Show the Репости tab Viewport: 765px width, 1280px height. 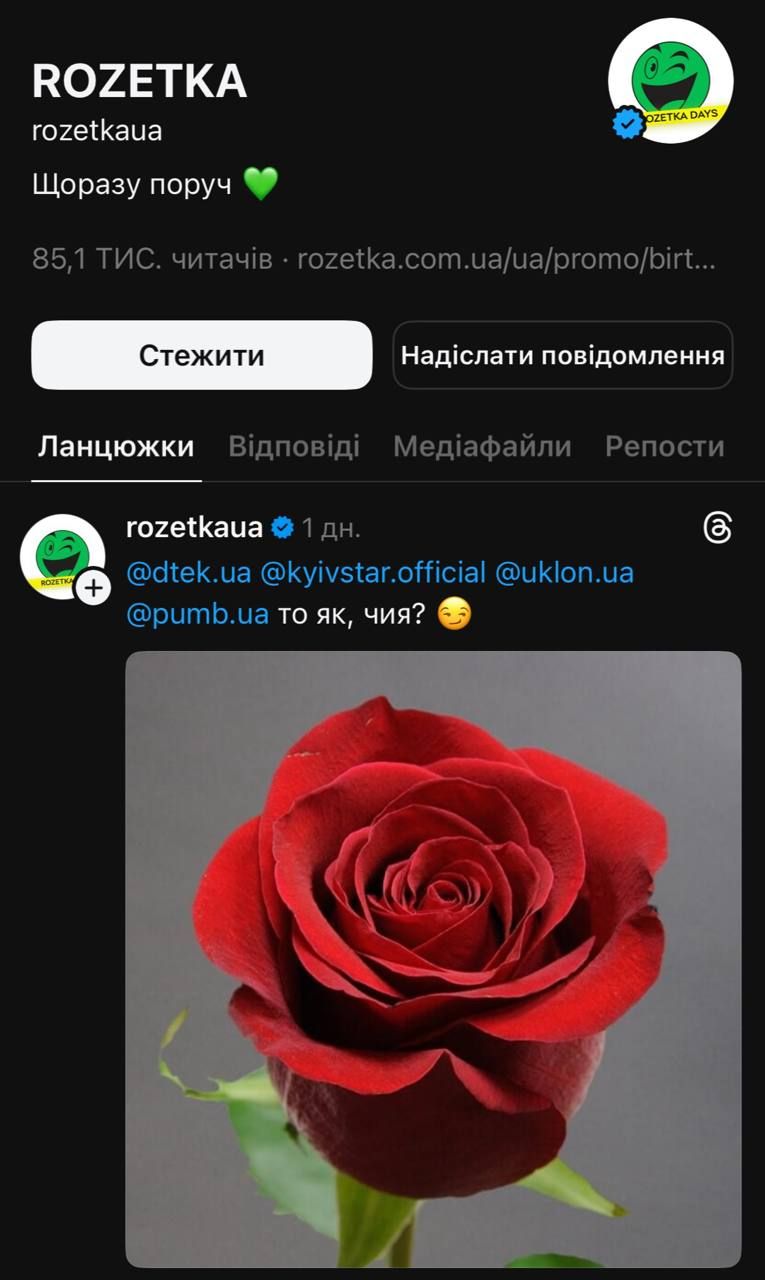[x=664, y=446]
